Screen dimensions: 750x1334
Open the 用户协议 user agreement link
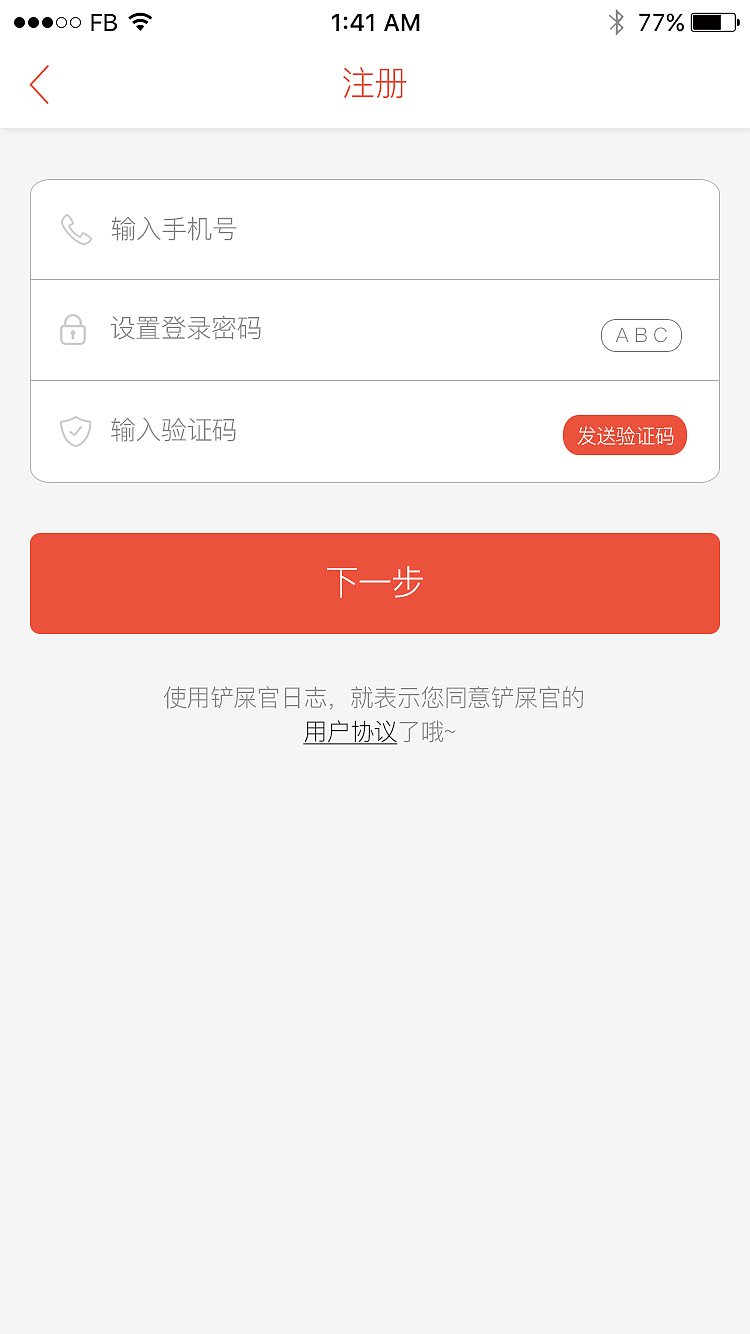tap(349, 732)
